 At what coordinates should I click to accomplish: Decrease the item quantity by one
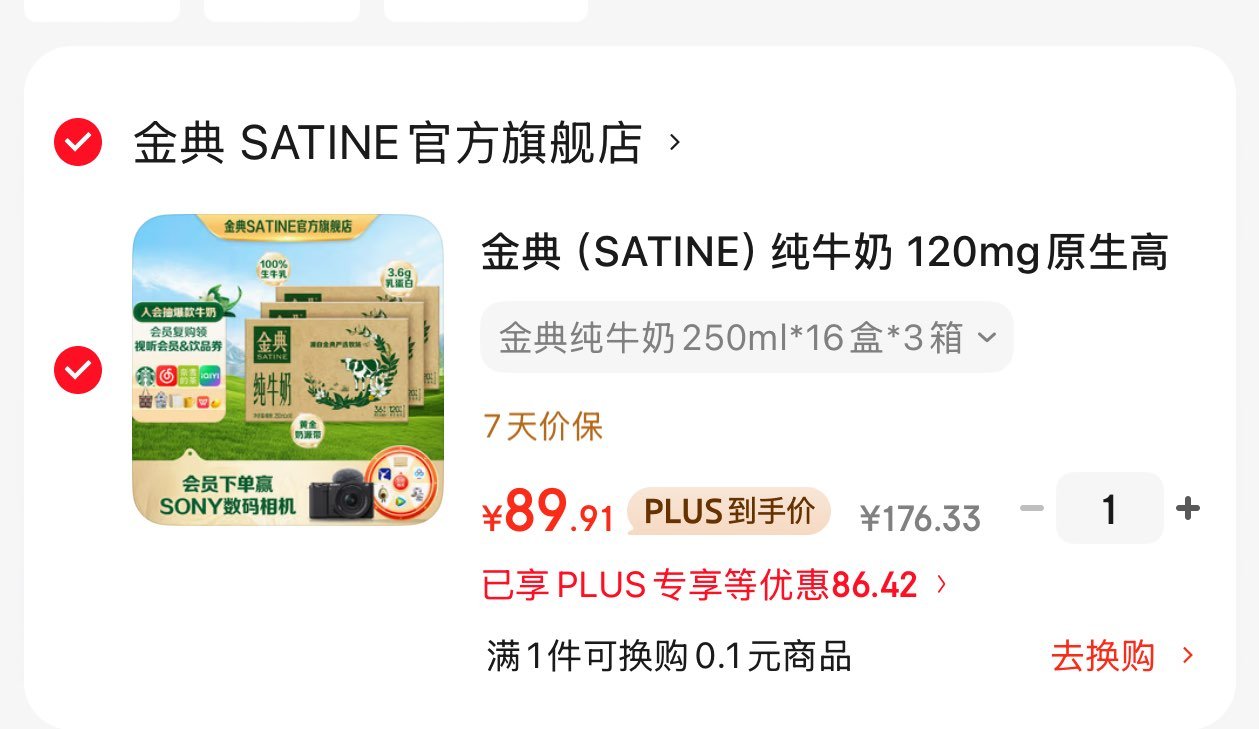coord(1031,509)
